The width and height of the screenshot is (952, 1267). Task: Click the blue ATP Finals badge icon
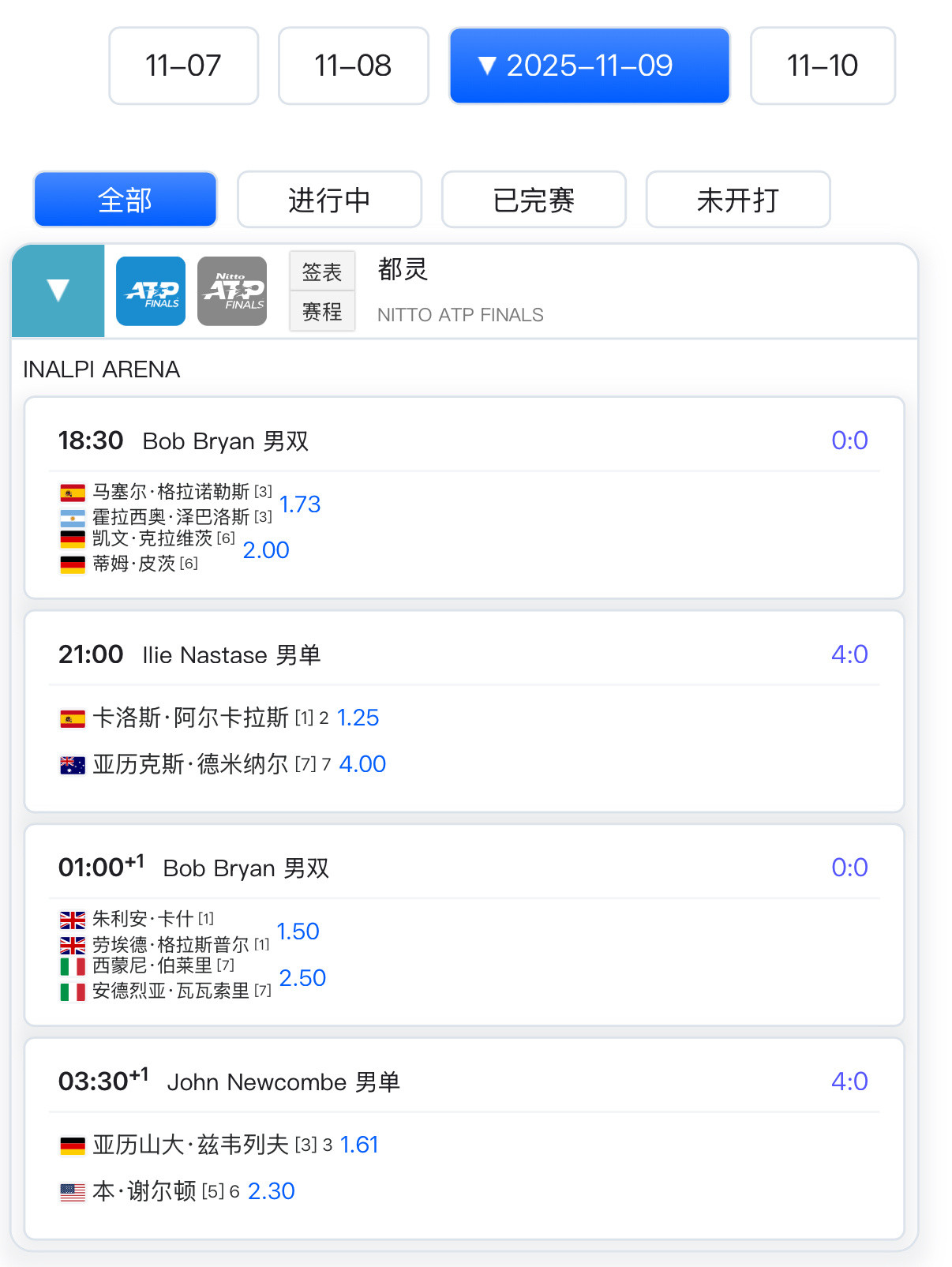[x=150, y=291]
